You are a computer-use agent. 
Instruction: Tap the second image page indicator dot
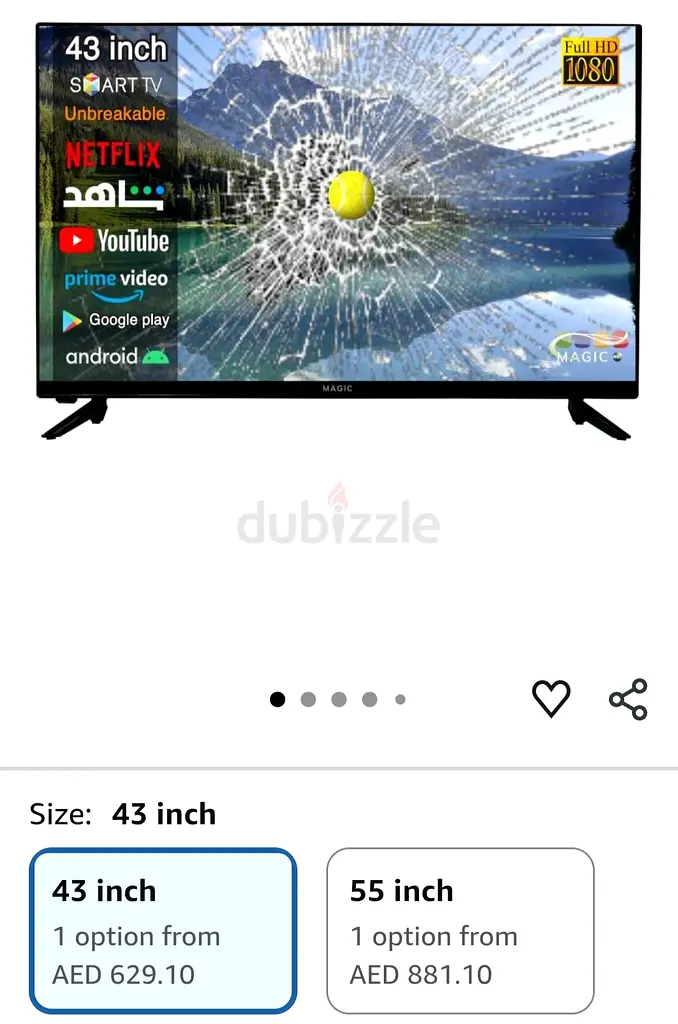pos(308,700)
